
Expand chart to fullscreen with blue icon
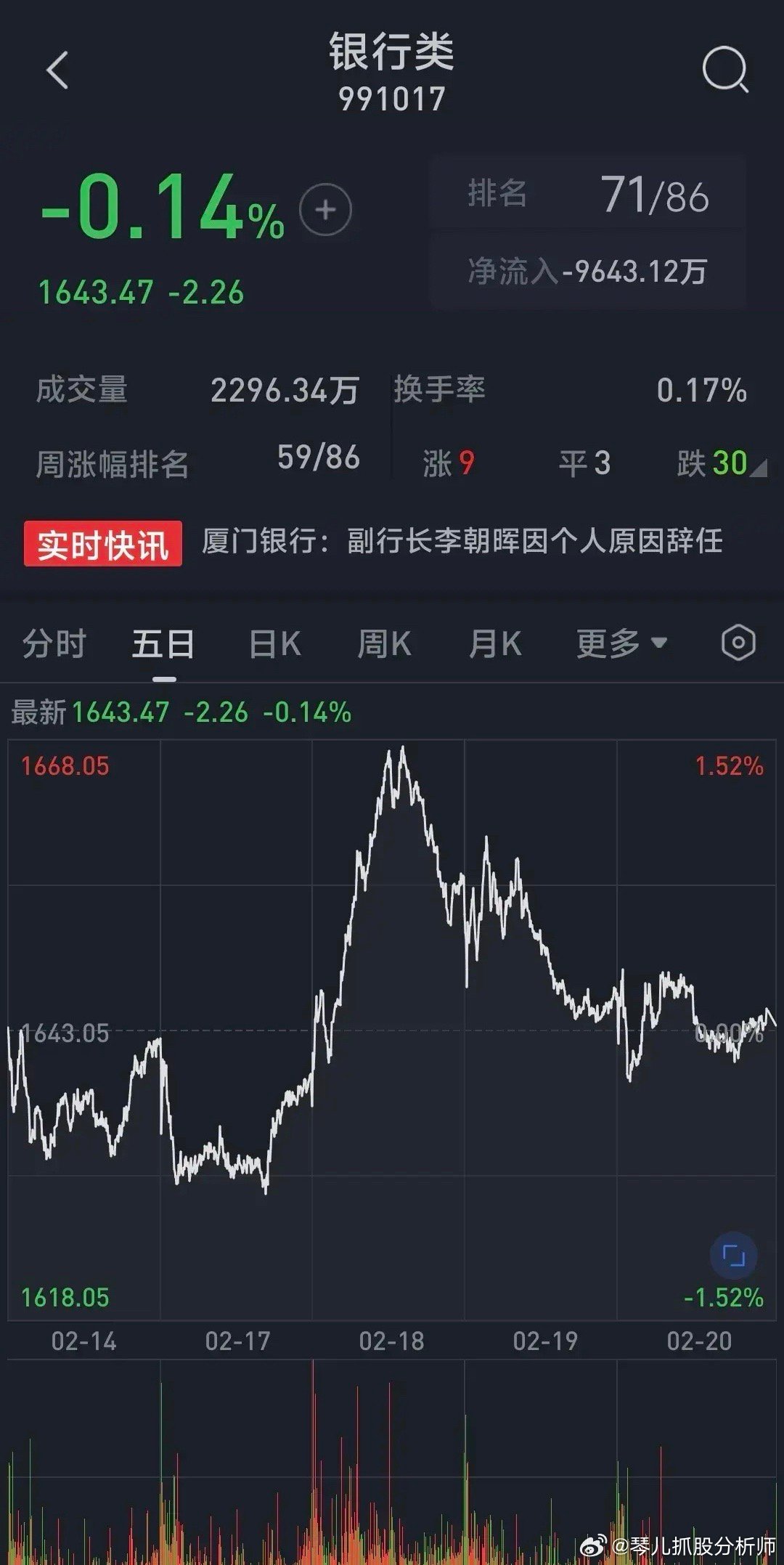[733, 1255]
